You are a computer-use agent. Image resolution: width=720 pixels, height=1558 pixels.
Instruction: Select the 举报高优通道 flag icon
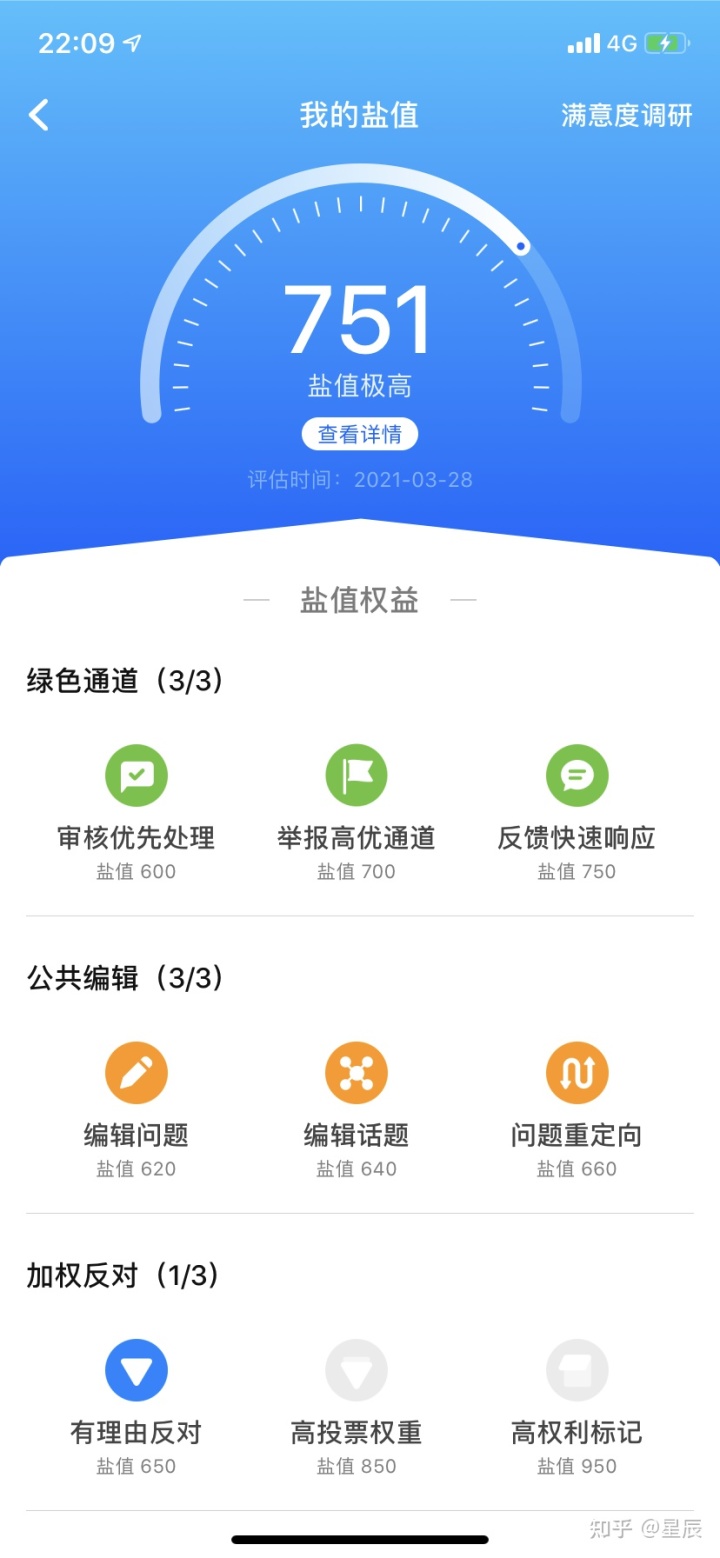coord(357,775)
